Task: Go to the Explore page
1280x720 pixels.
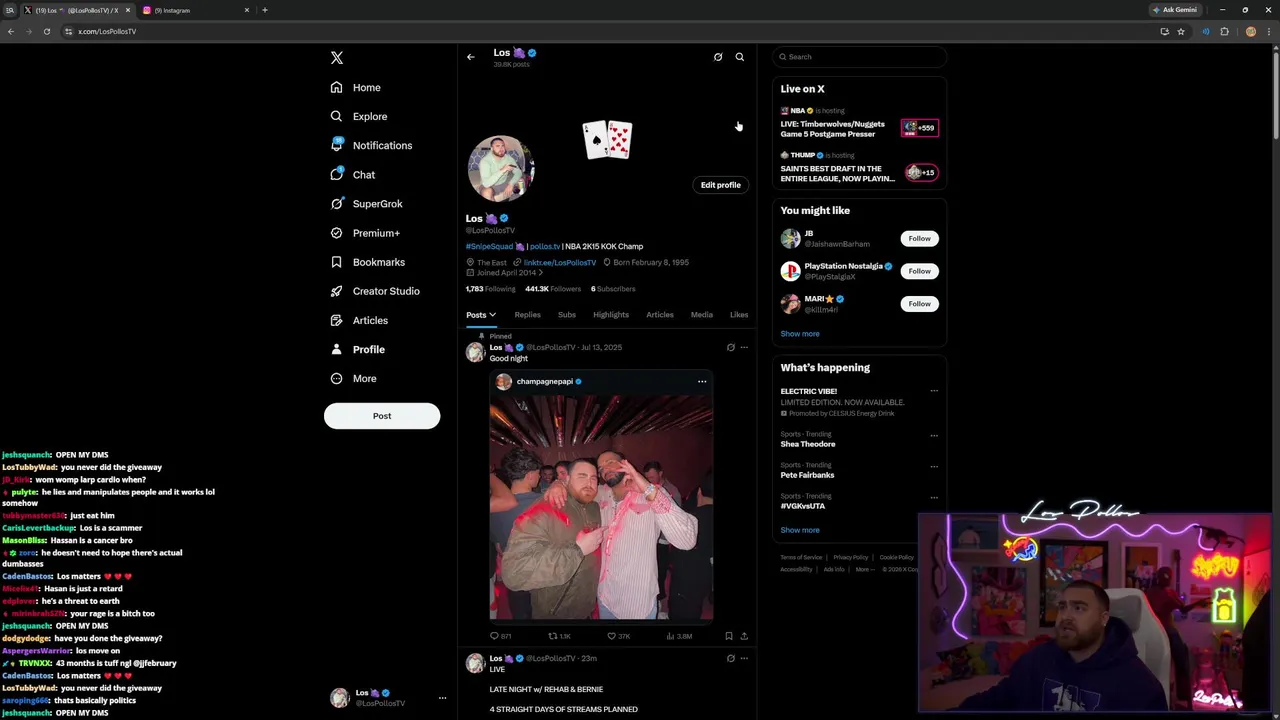Action: point(369,117)
